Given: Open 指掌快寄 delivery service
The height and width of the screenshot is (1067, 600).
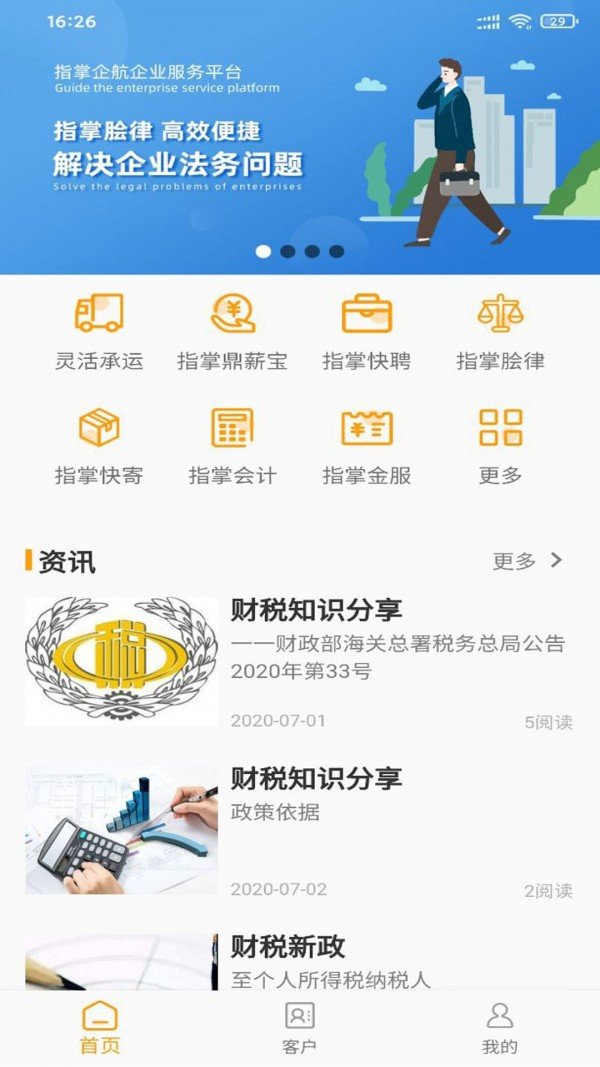Looking at the screenshot, I should pyautogui.click(x=99, y=446).
